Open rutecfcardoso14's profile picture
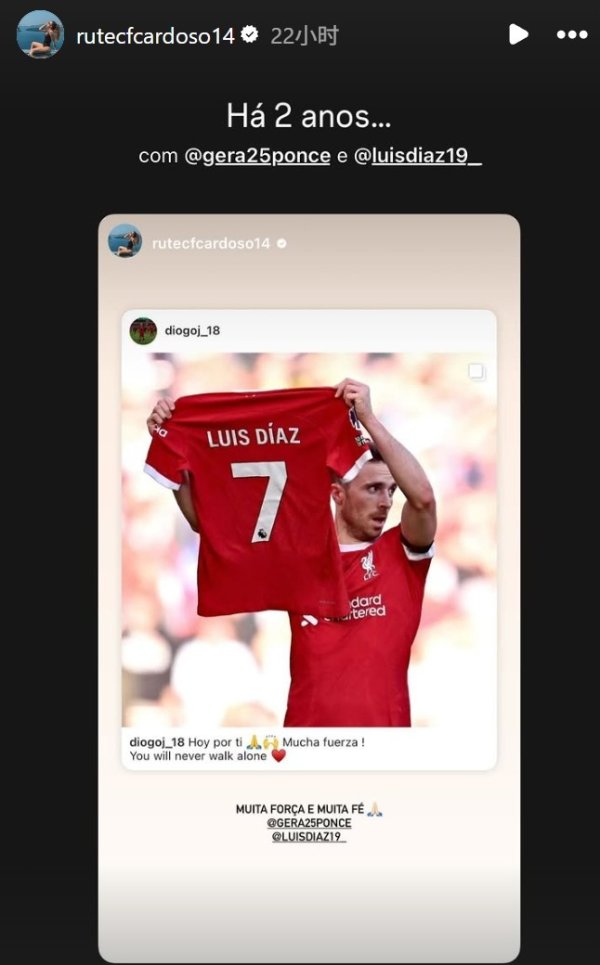The width and height of the screenshot is (600, 965). [x=40, y=35]
